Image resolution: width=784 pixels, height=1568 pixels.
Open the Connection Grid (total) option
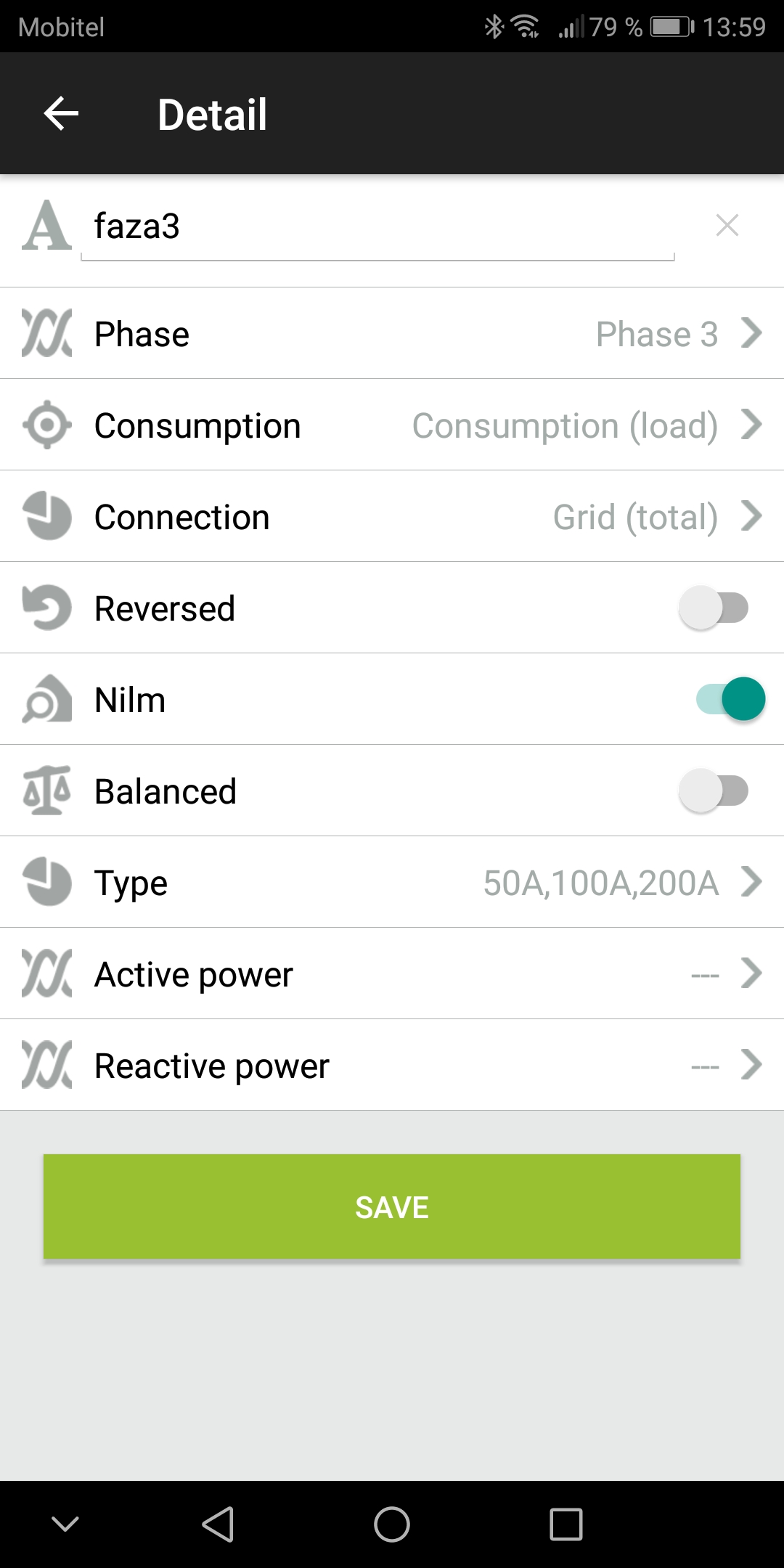click(x=392, y=517)
